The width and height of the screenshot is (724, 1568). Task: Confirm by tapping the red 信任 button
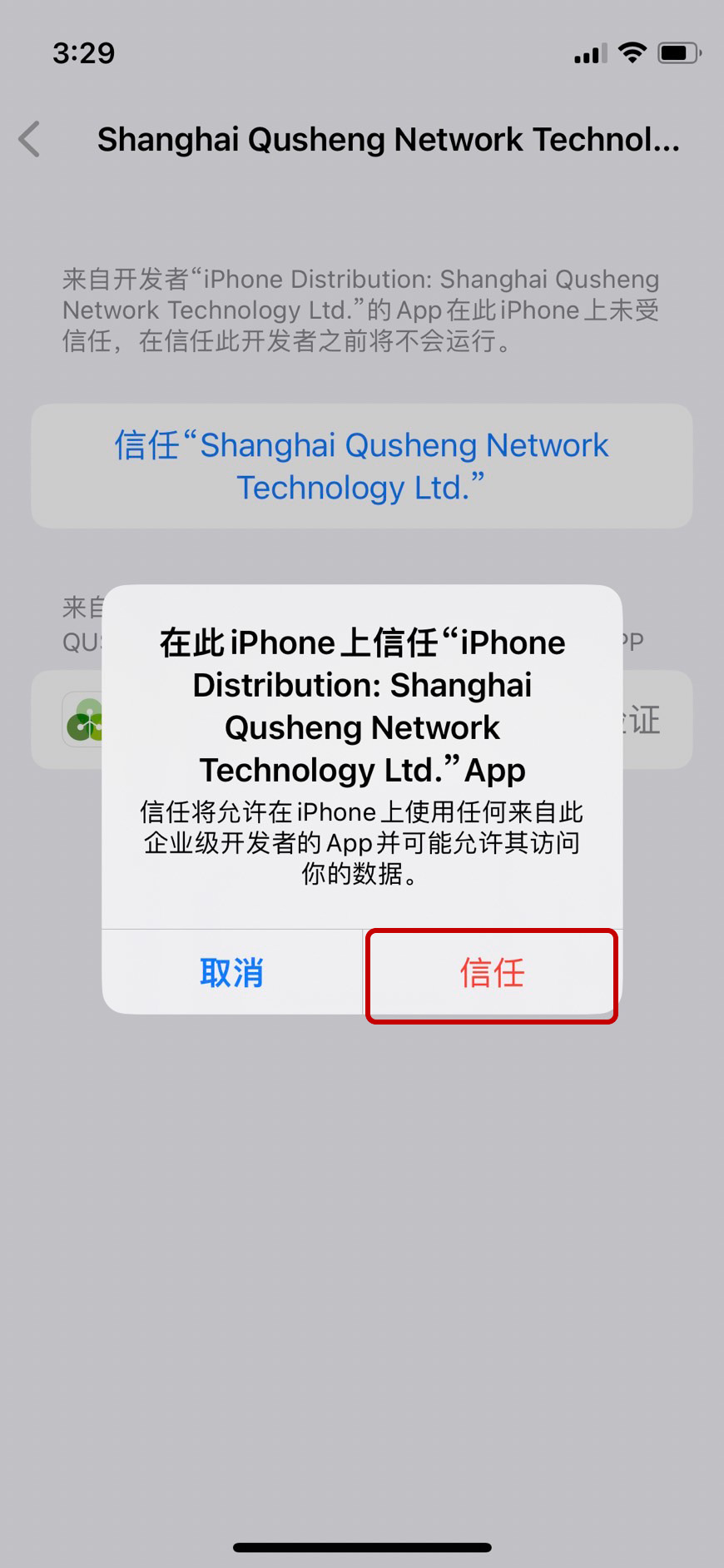(x=492, y=973)
